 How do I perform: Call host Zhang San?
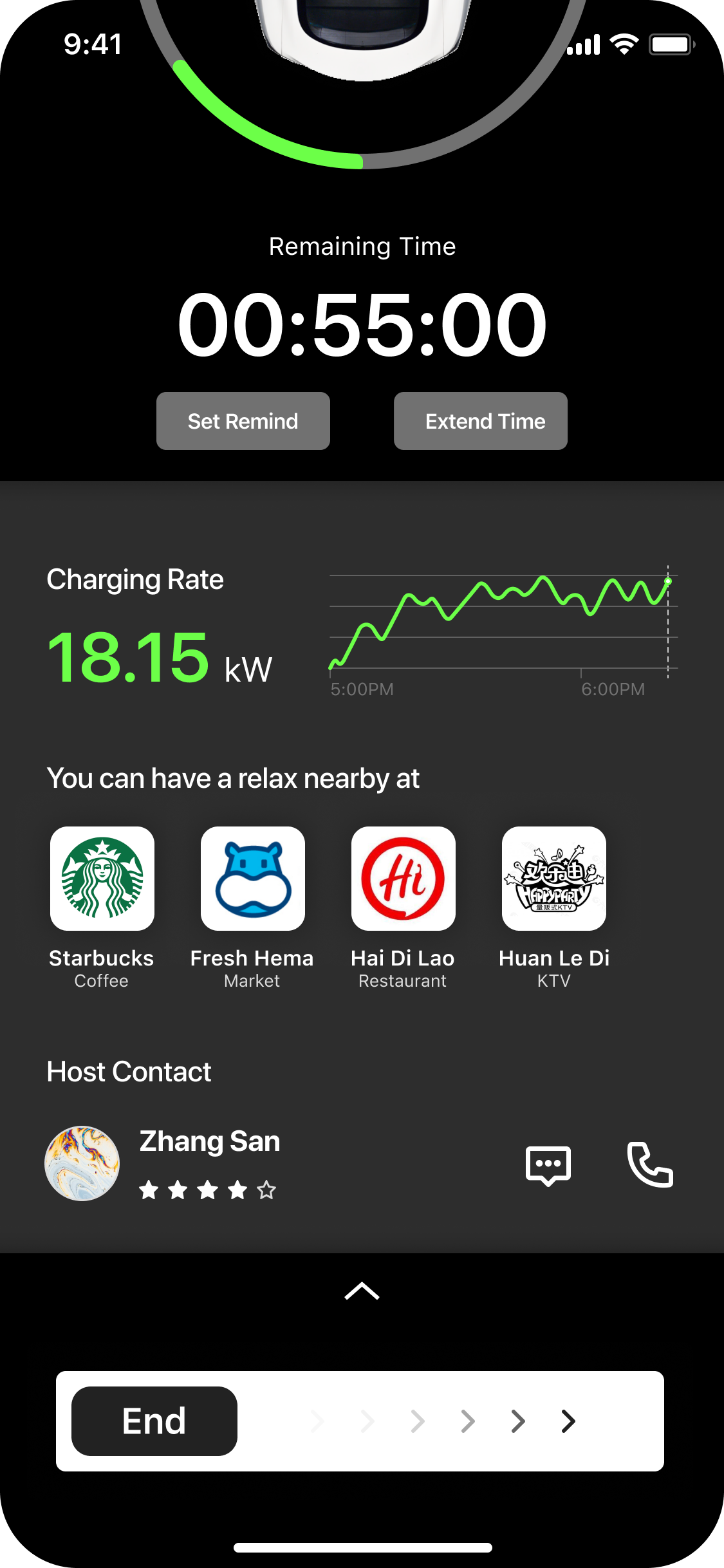(650, 1165)
